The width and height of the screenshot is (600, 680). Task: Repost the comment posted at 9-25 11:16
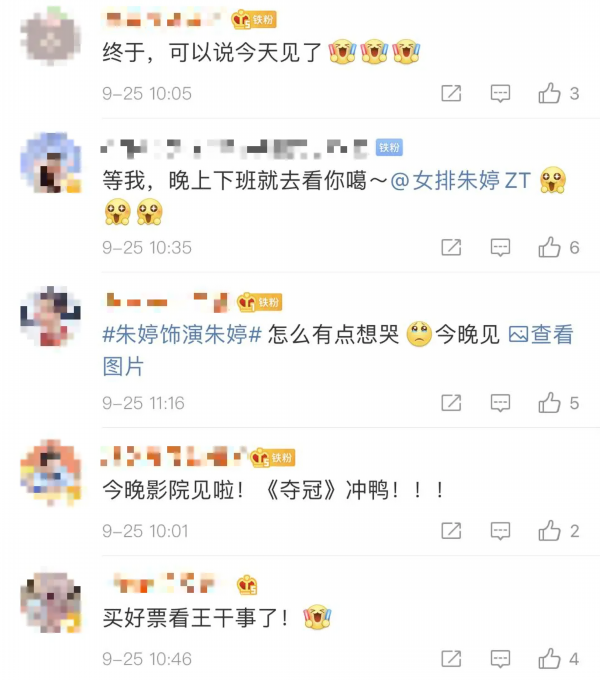click(x=451, y=403)
